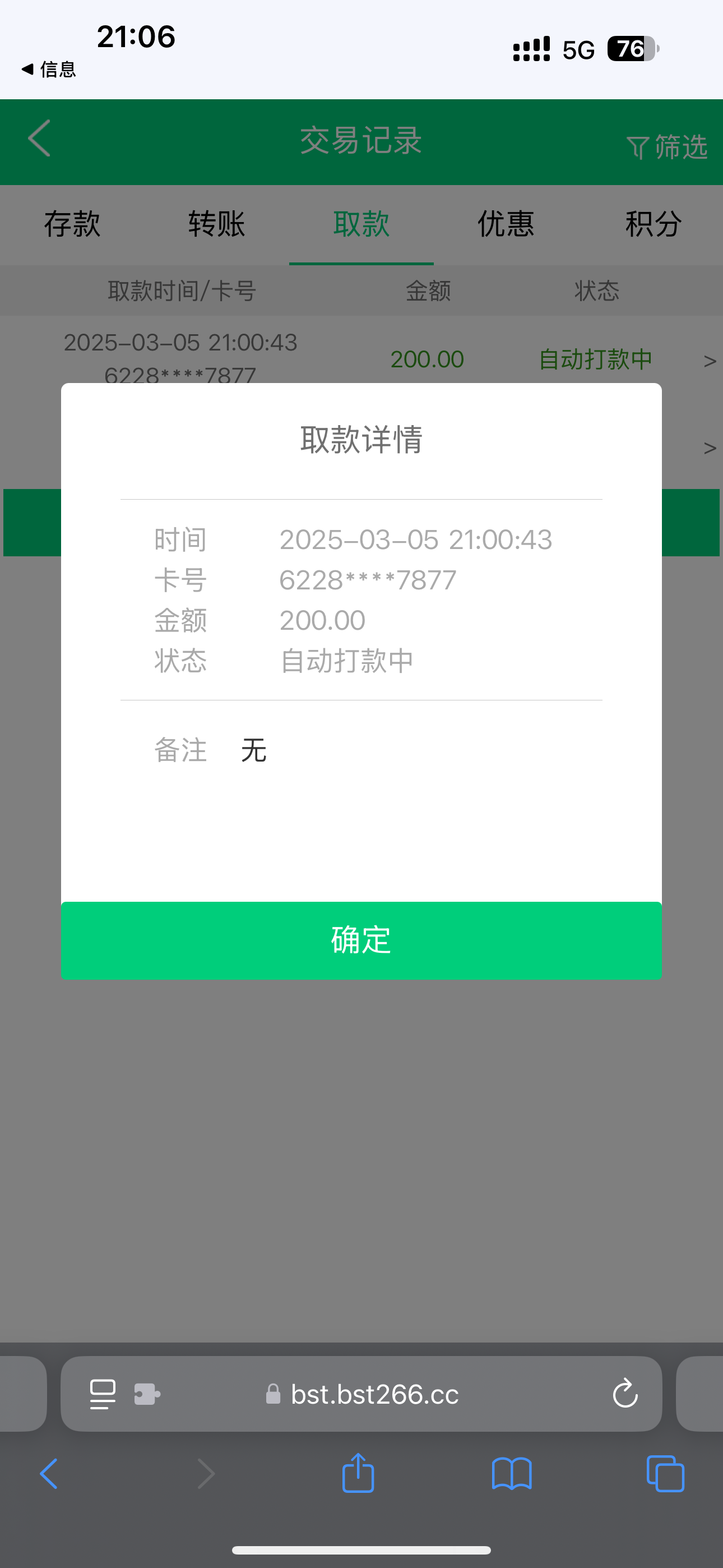Open Safari page format menu
The width and height of the screenshot is (723, 1568).
click(x=103, y=1394)
